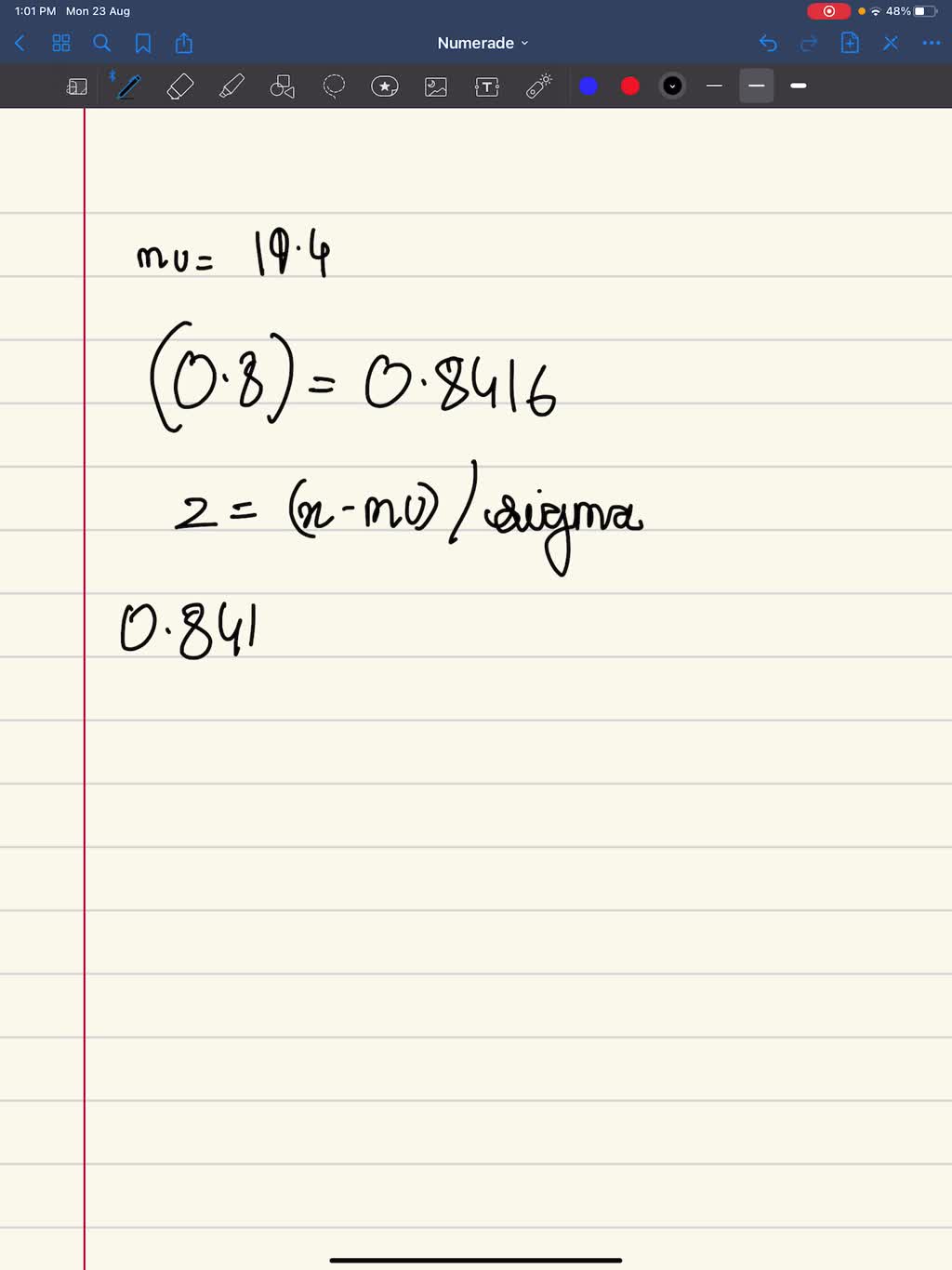Pick the red ink color
This screenshot has height=1270, width=952.
click(630, 86)
